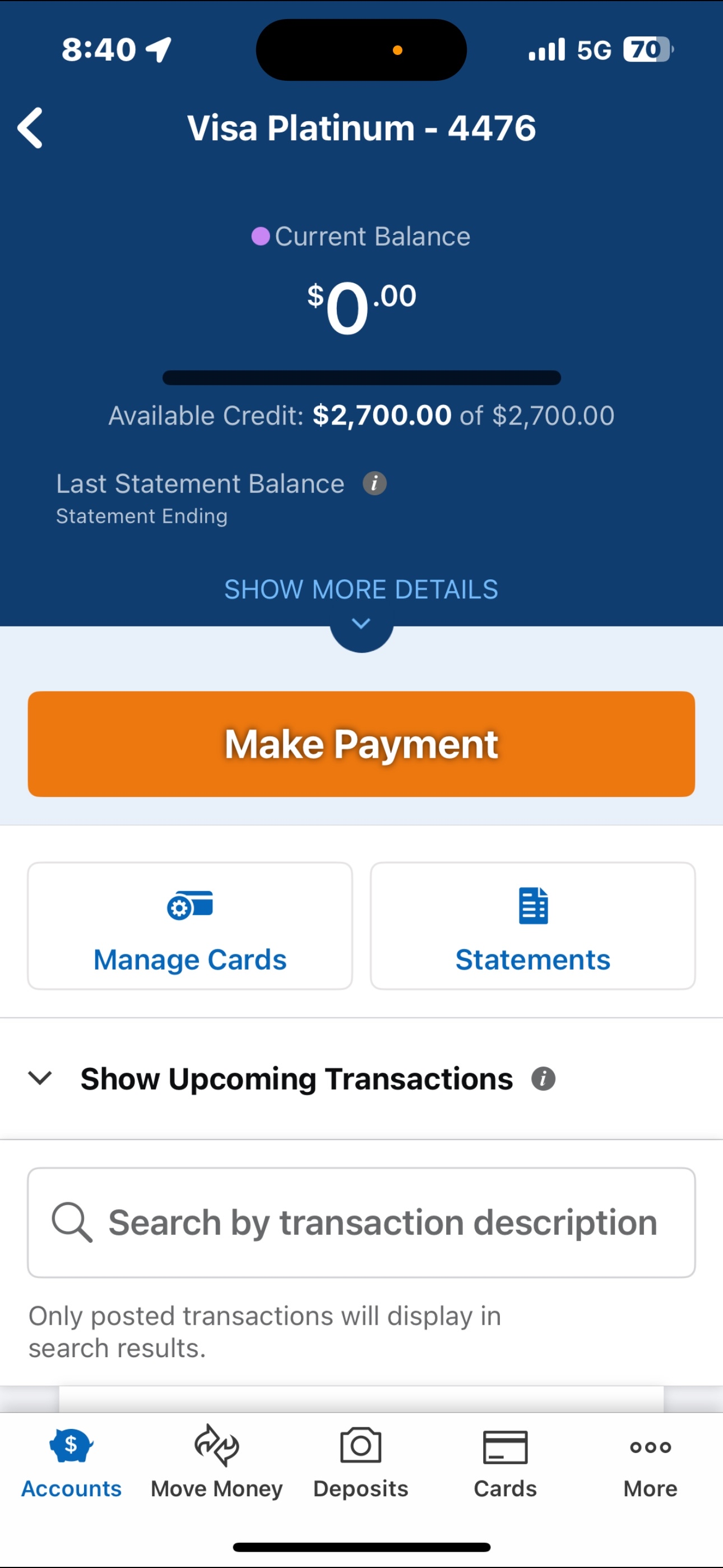Image resolution: width=723 pixels, height=1568 pixels.
Task: Open Manage Cards
Action: tap(190, 925)
